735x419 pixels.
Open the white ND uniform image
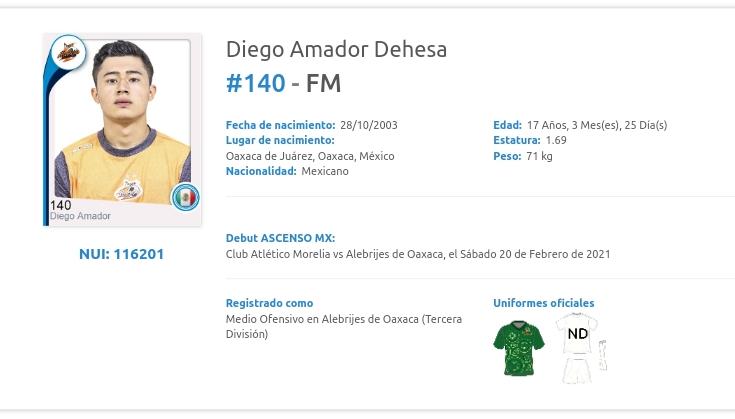(579, 349)
